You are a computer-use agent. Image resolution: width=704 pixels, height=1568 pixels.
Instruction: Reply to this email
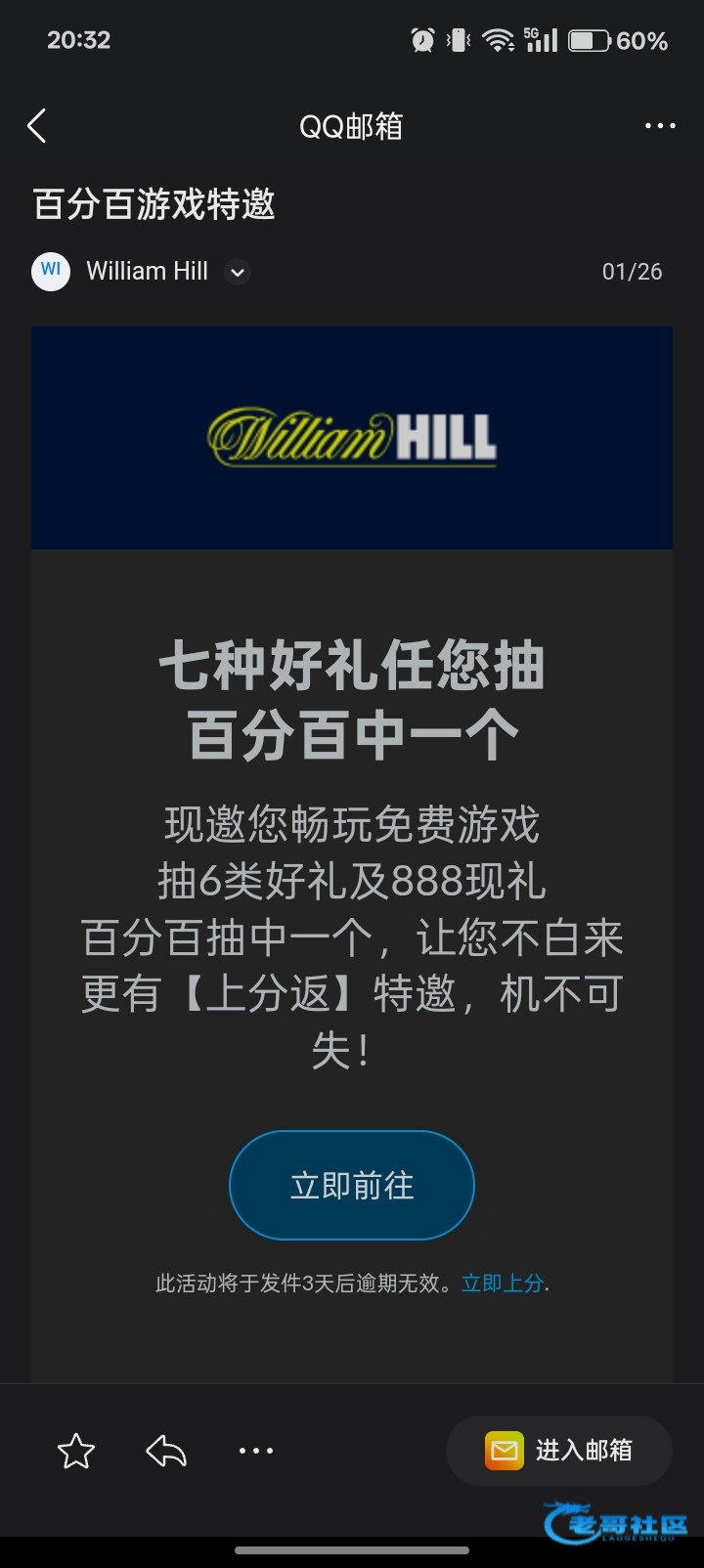(x=166, y=1451)
